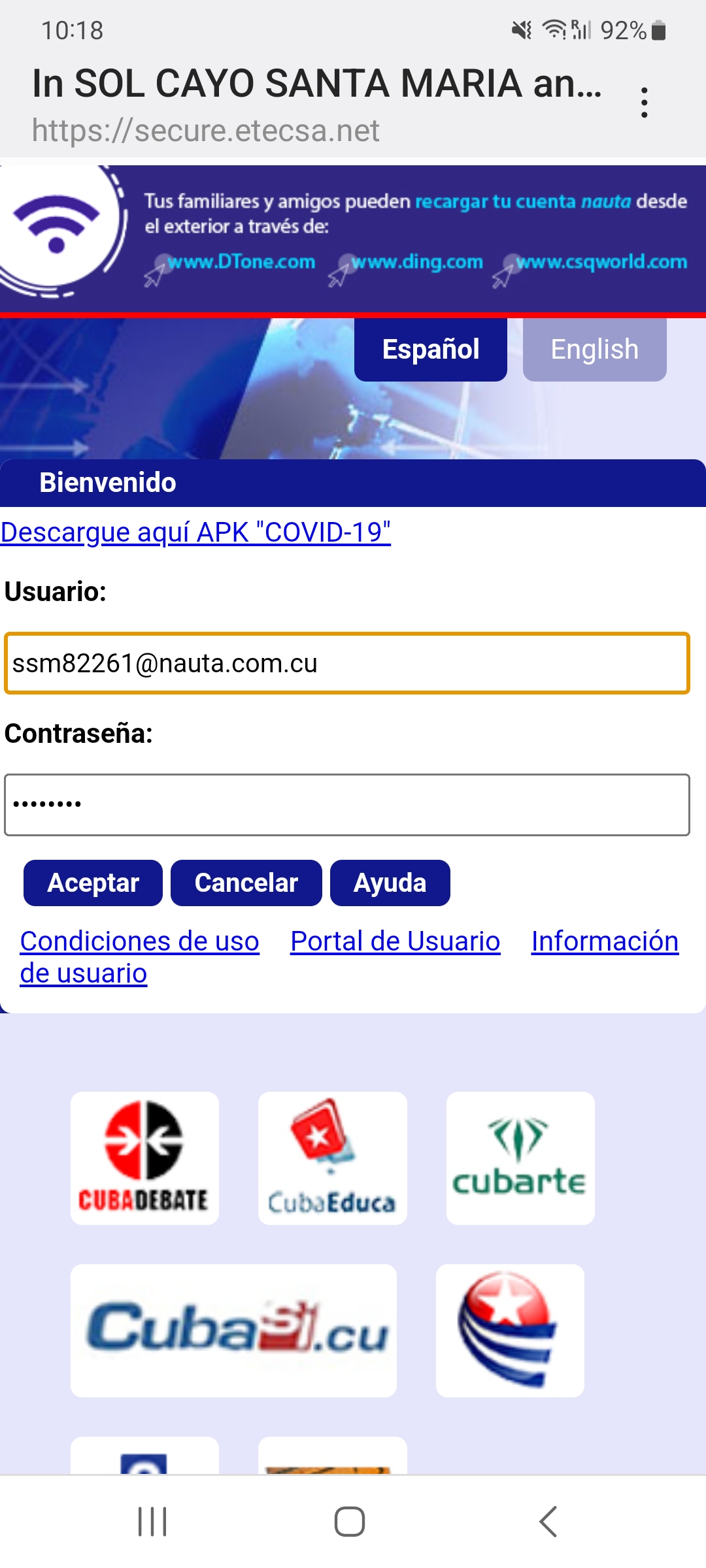Open the browser overflow menu

coord(645,103)
